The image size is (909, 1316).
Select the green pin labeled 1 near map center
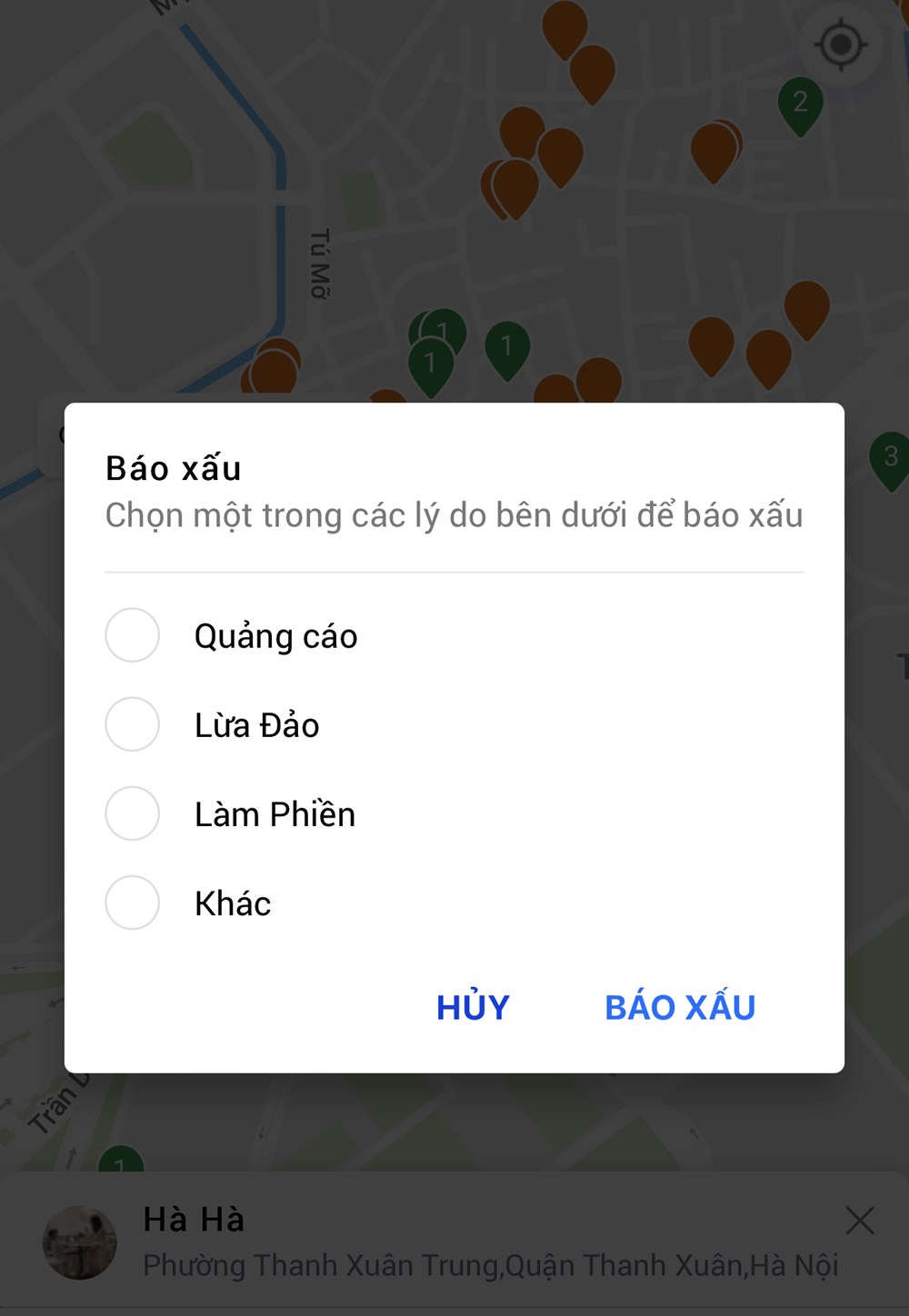click(x=506, y=345)
